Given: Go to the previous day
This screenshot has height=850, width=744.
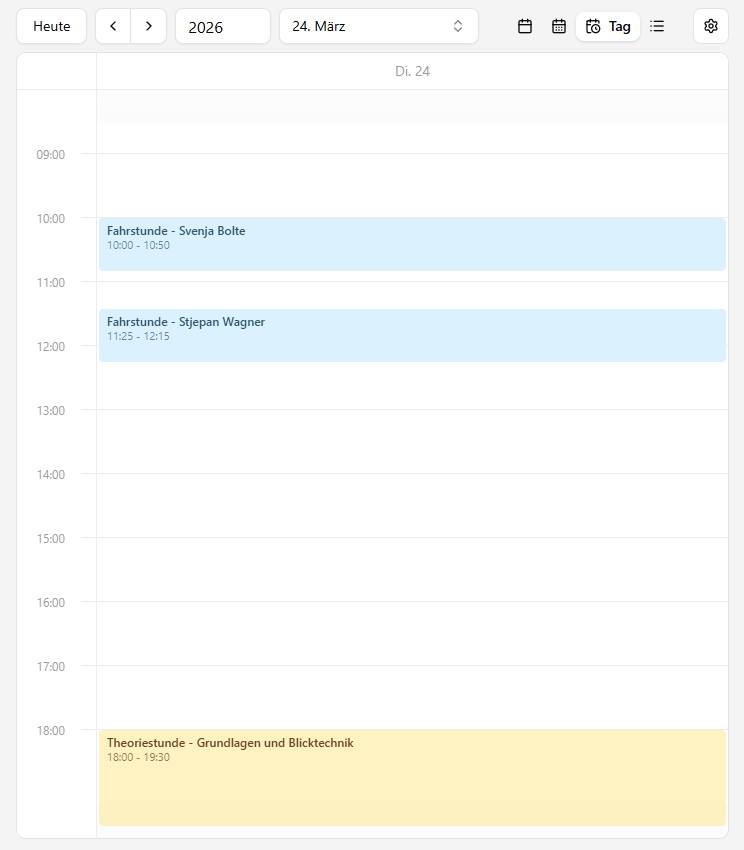Looking at the screenshot, I should click(x=113, y=26).
